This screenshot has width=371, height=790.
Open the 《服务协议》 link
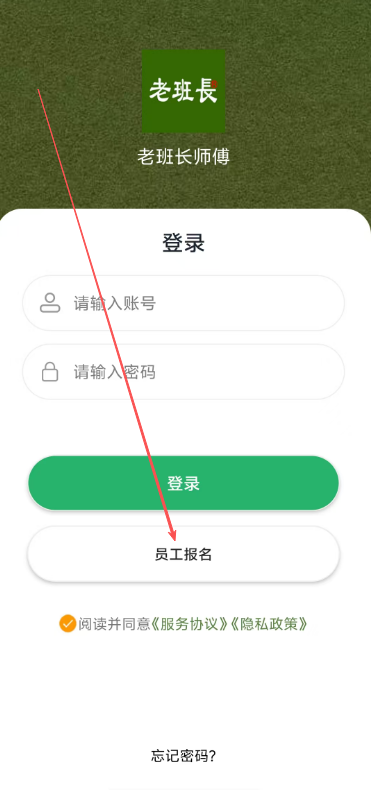coord(190,624)
